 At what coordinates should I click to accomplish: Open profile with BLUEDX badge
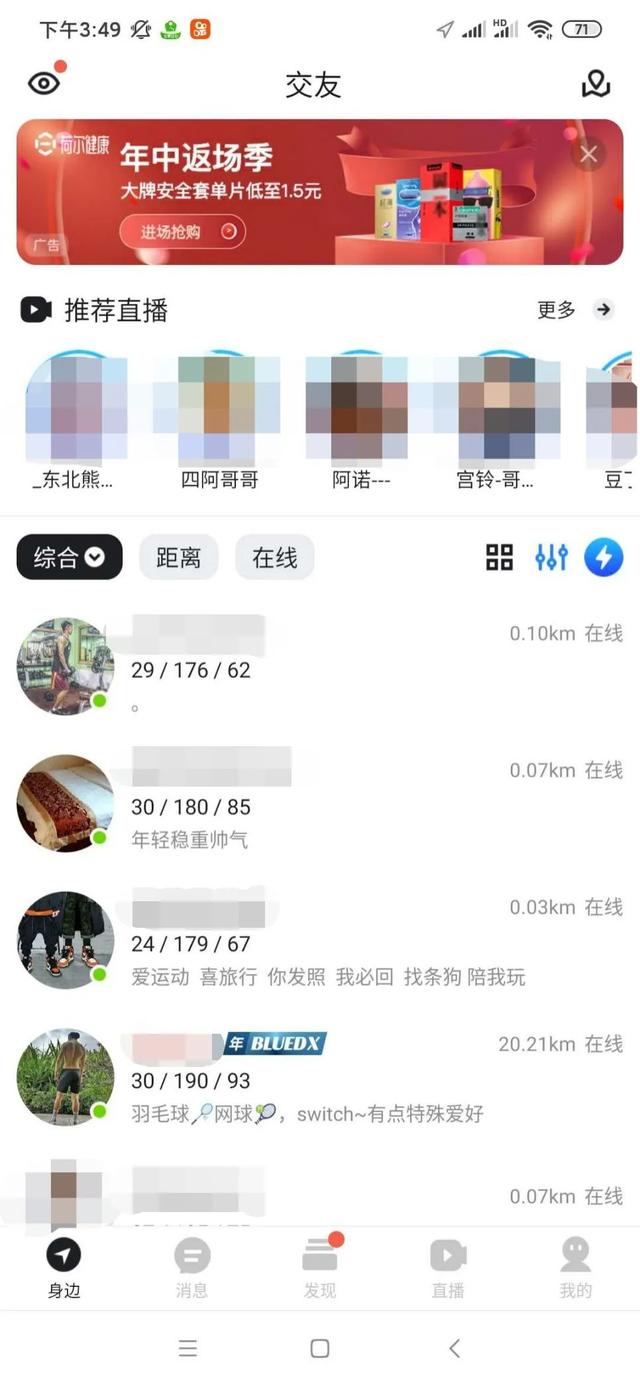tap(320, 1078)
